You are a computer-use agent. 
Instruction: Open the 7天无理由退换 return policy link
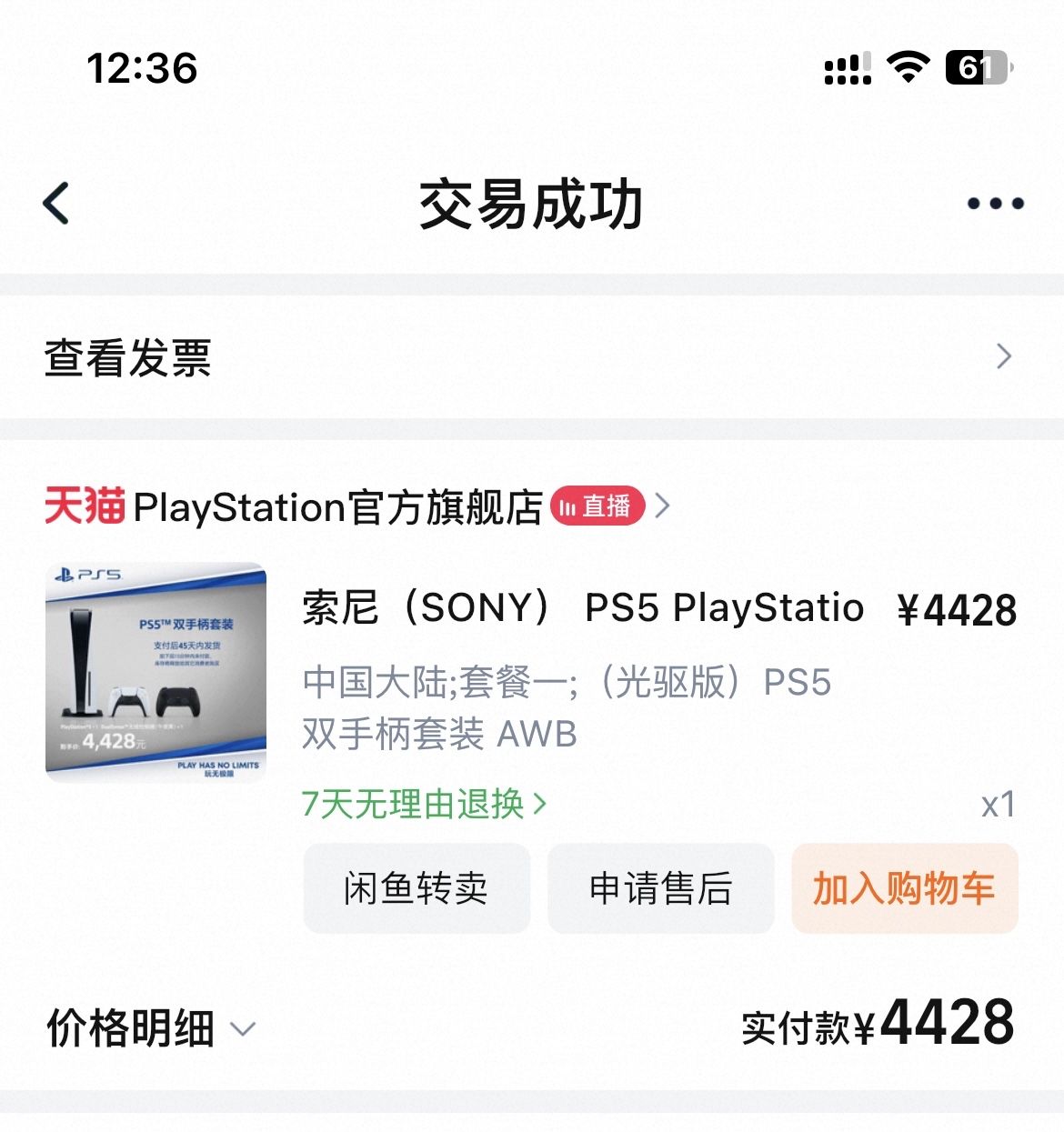414,804
